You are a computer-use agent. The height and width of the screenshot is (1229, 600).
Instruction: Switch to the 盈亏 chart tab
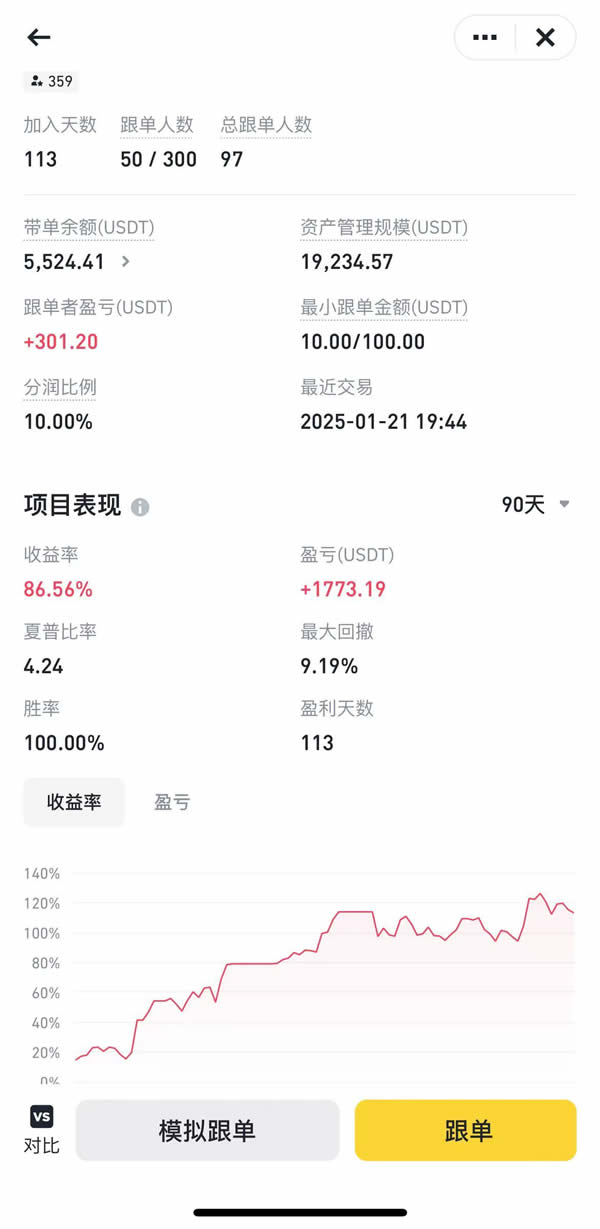pyautogui.click(x=172, y=802)
